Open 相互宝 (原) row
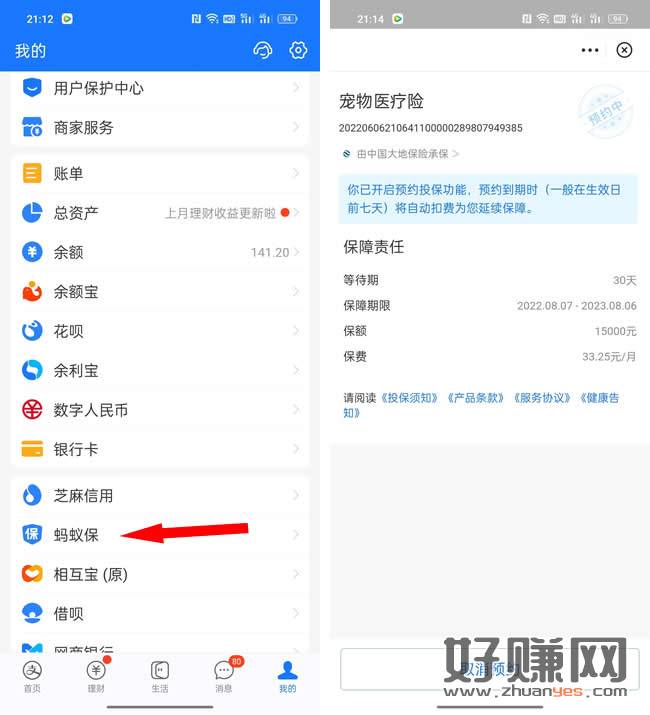 (160, 575)
